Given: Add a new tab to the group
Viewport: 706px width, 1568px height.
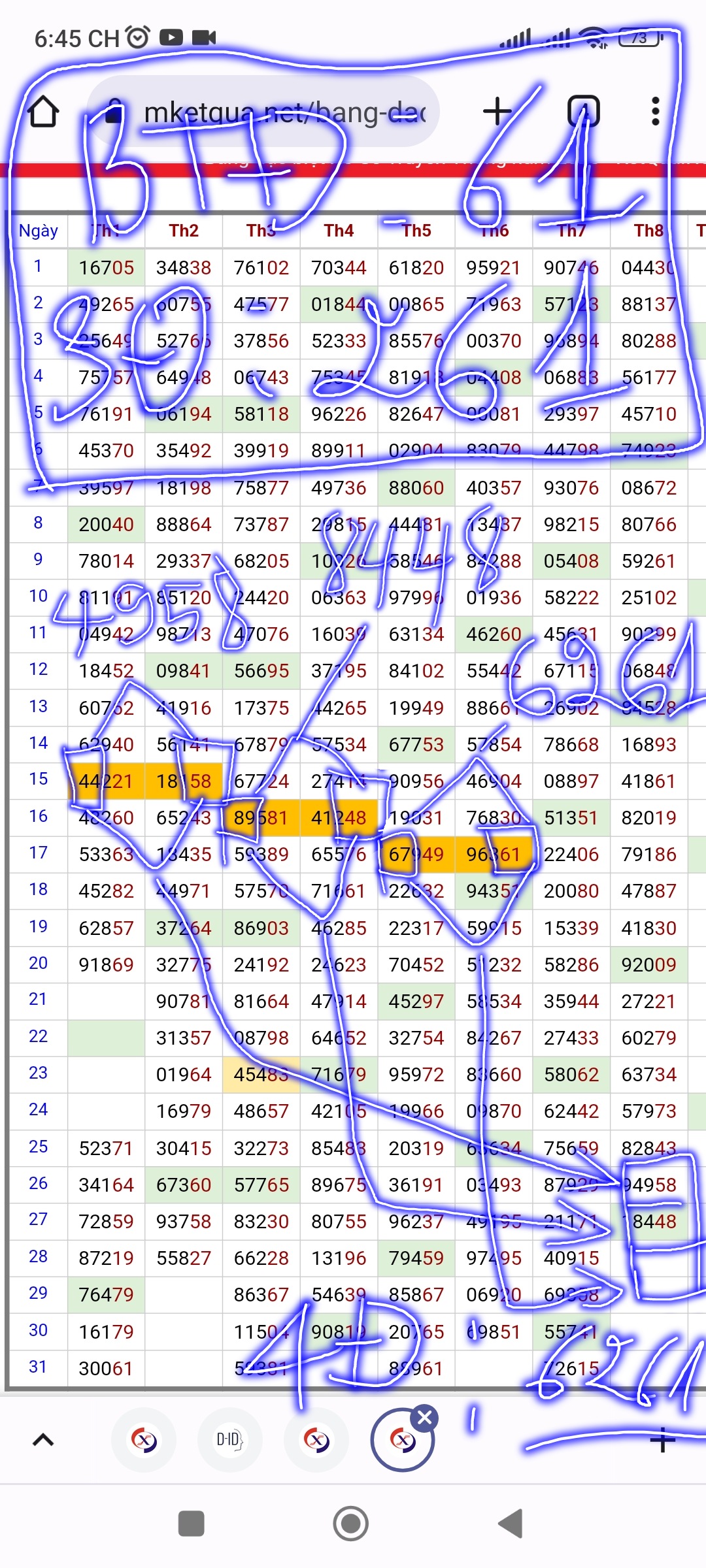Looking at the screenshot, I should click(662, 1439).
